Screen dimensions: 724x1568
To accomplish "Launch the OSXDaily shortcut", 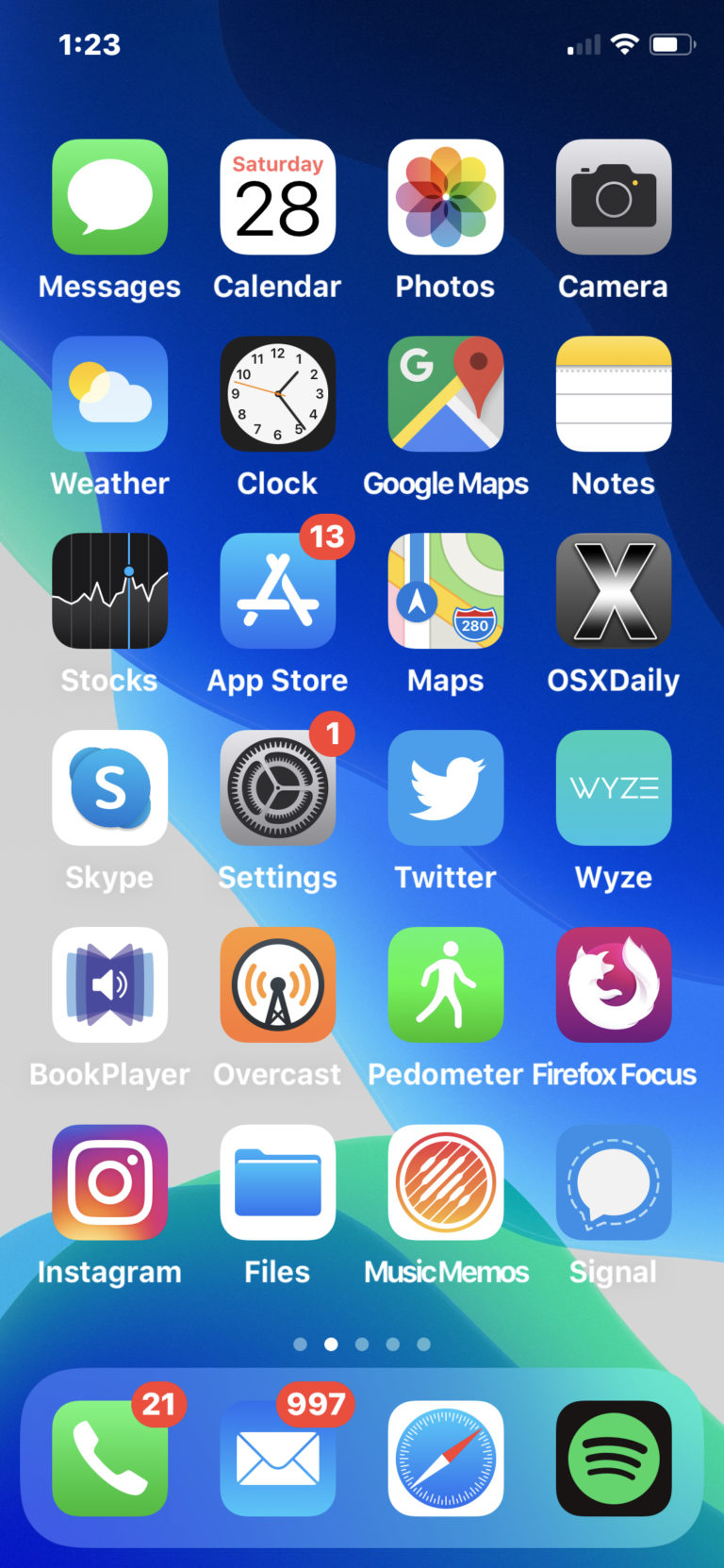I will 613,591.
